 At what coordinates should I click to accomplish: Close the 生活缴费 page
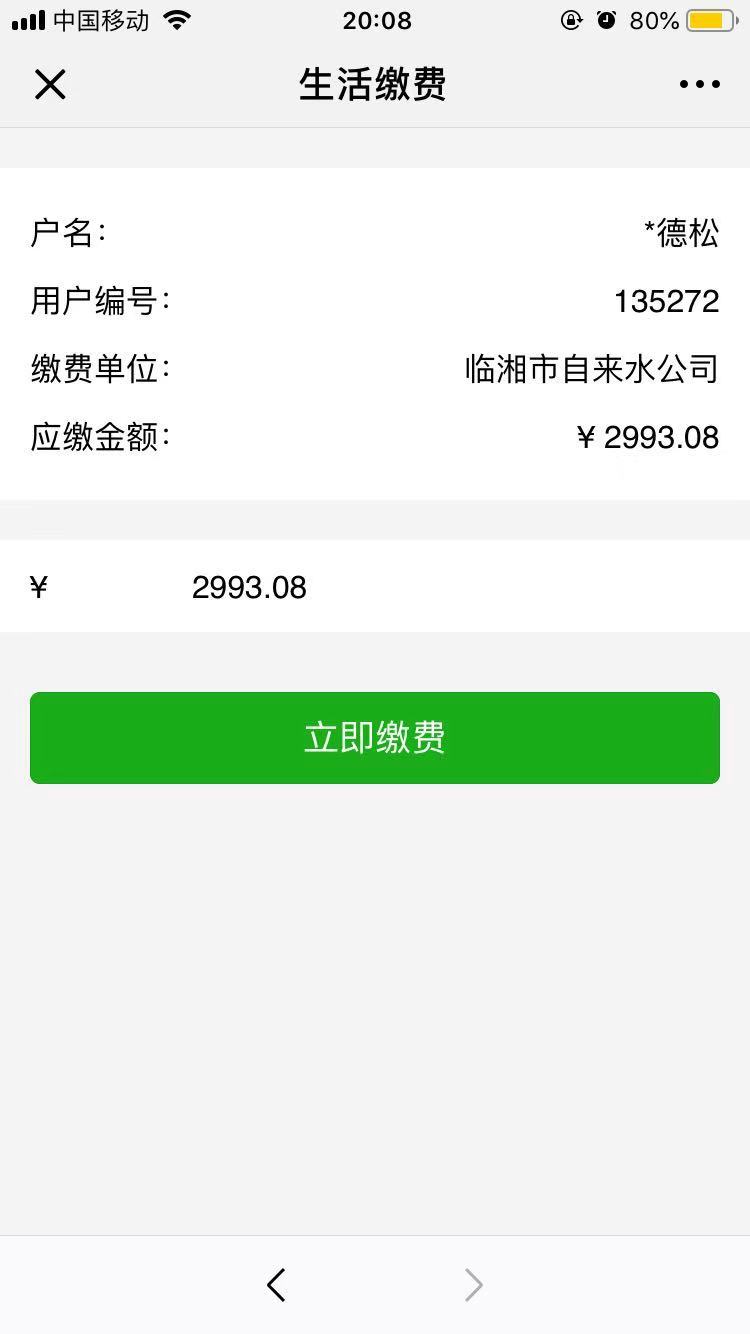pos(50,85)
